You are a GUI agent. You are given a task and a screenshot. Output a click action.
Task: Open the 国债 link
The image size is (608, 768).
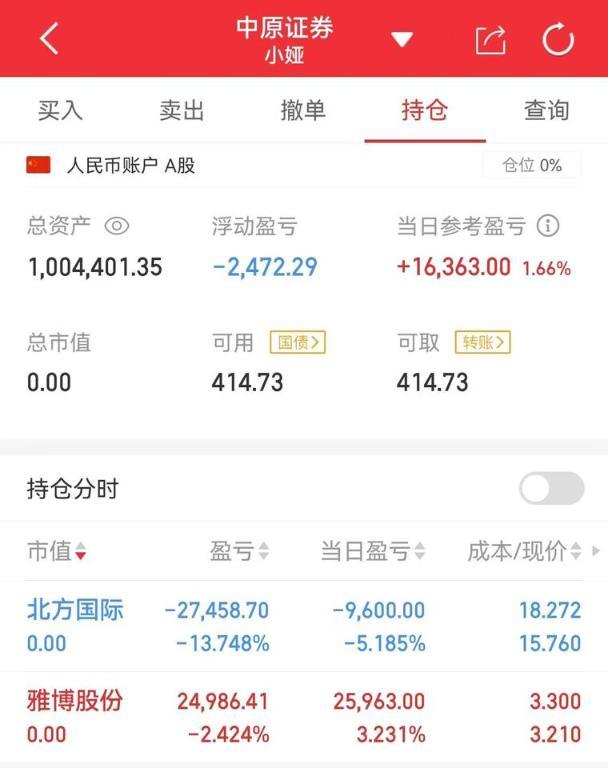click(x=297, y=343)
